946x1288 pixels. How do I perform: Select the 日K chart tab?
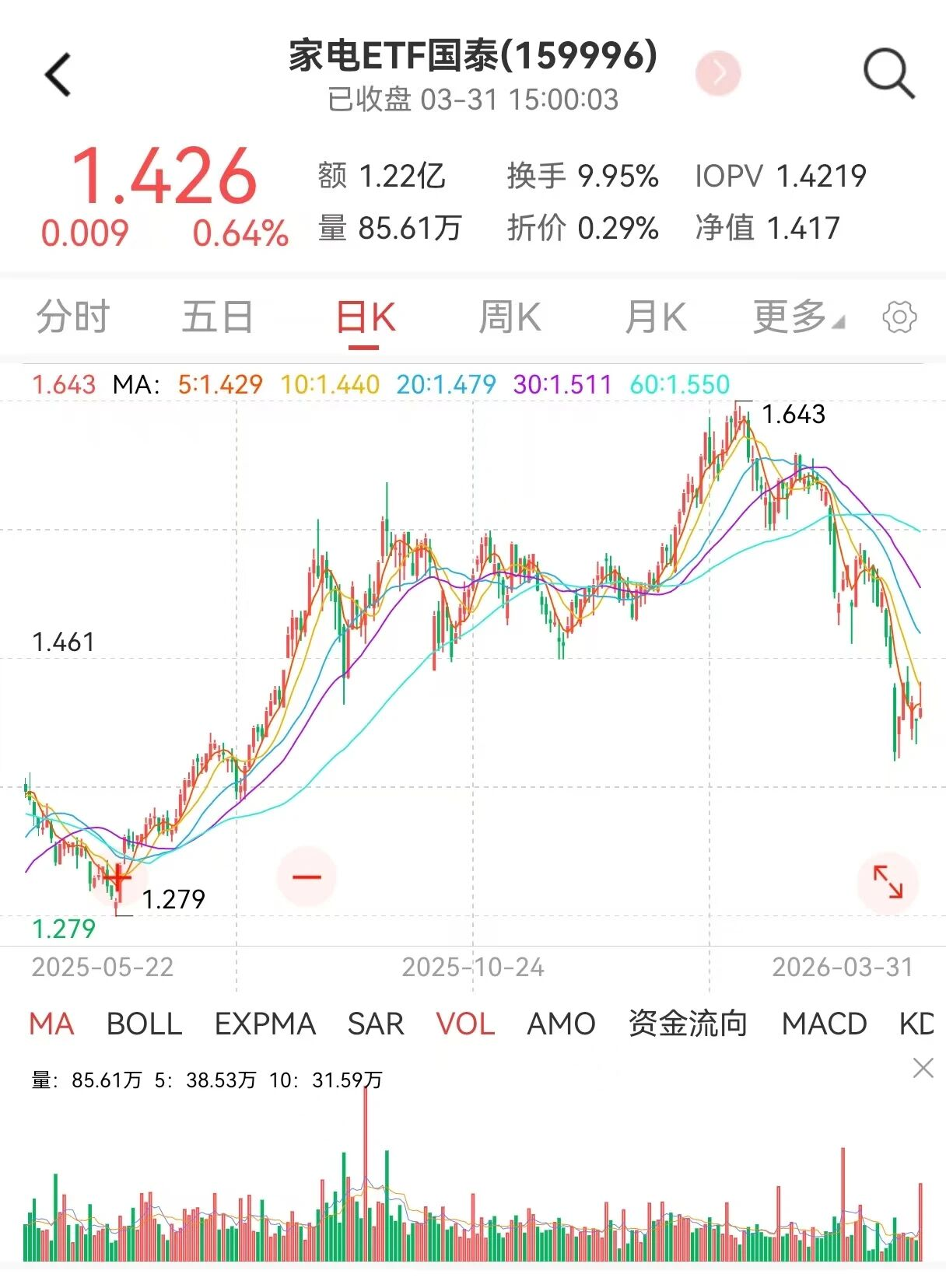[x=366, y=317]
